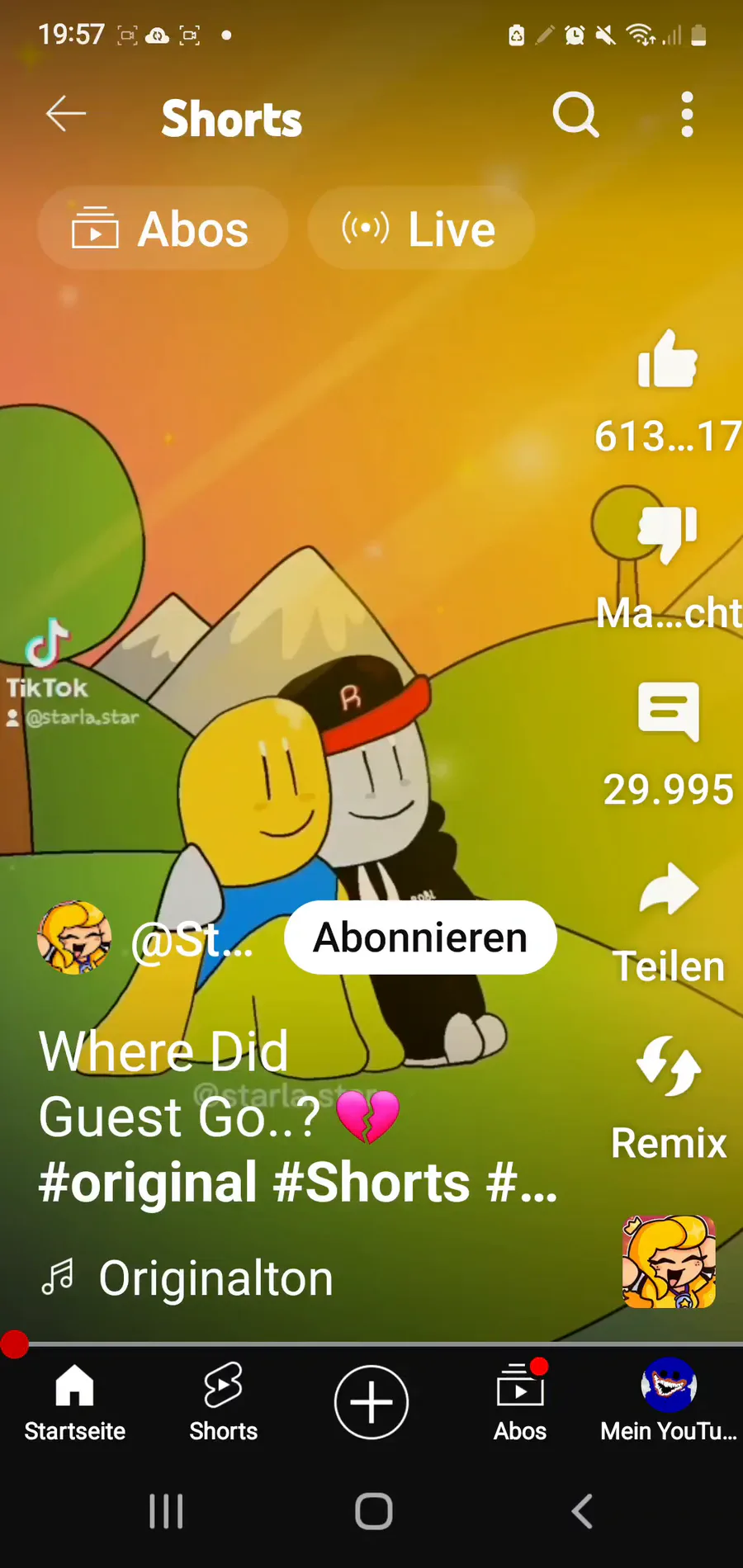Open the sound thumbnail above Abos tab

(668, 1262)
